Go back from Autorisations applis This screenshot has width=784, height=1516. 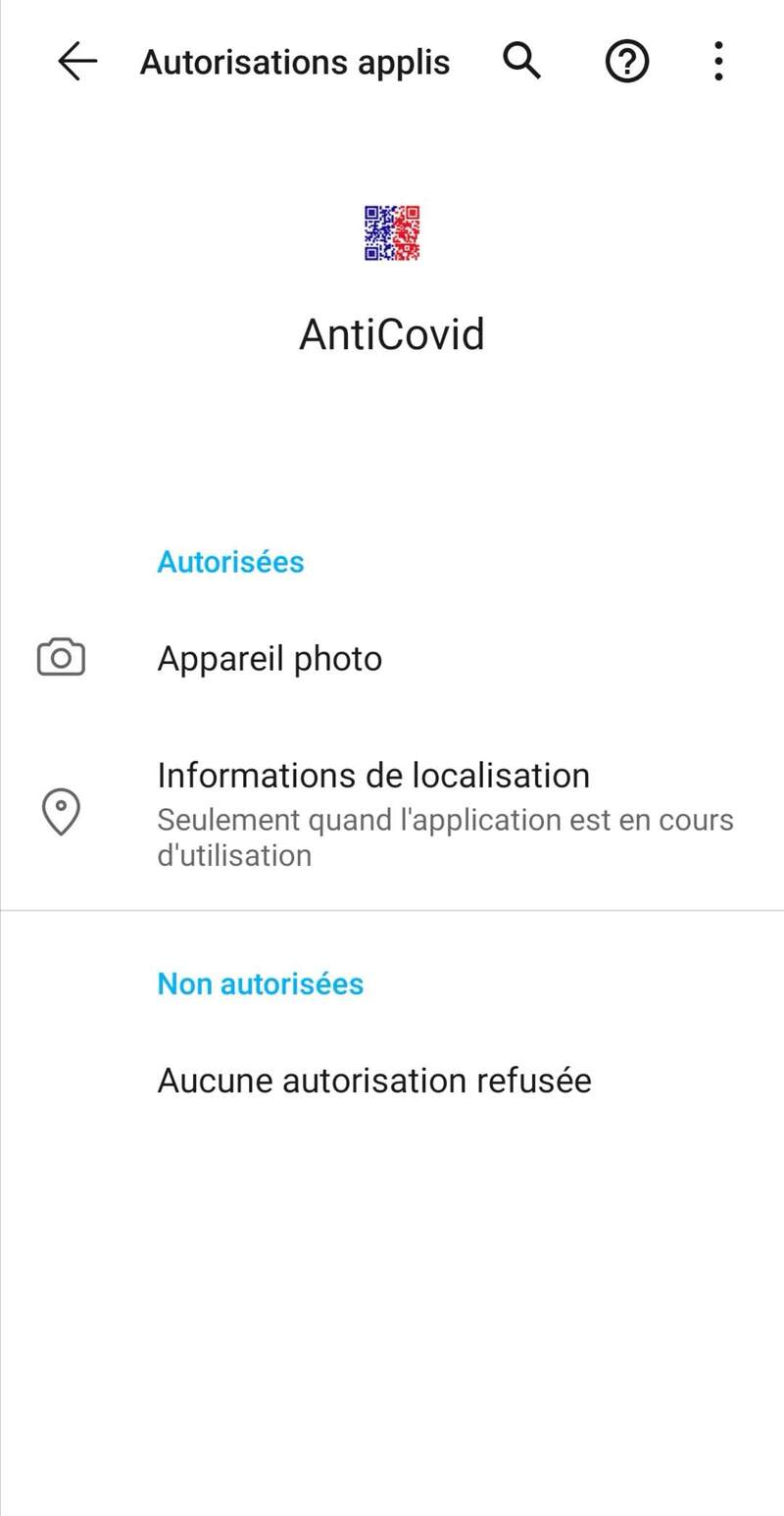click(x=77, y=62)
